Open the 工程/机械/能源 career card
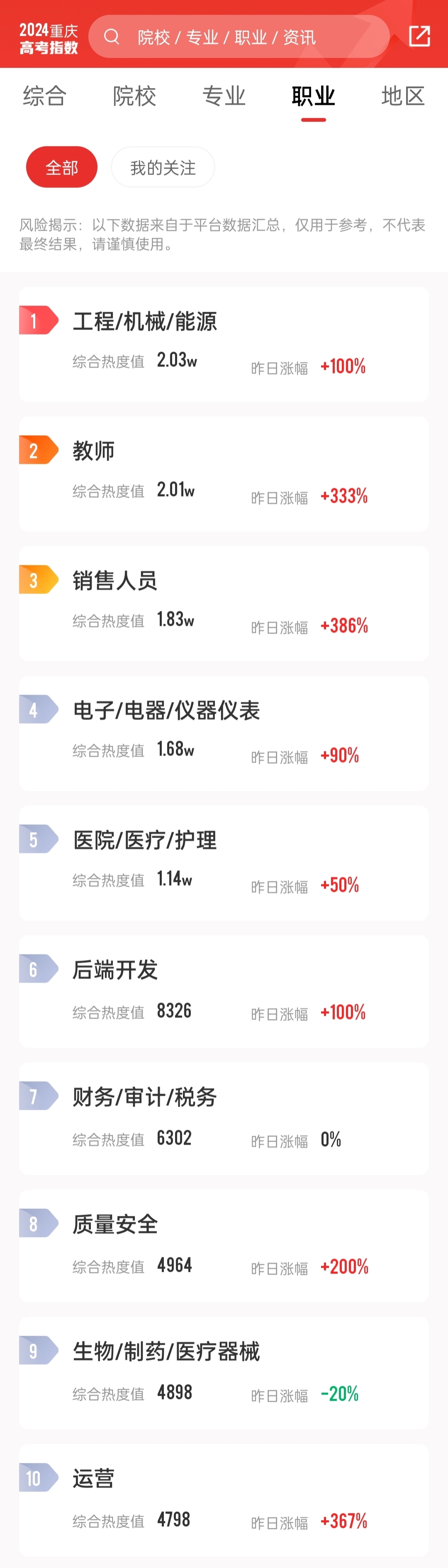 point(224,344)
